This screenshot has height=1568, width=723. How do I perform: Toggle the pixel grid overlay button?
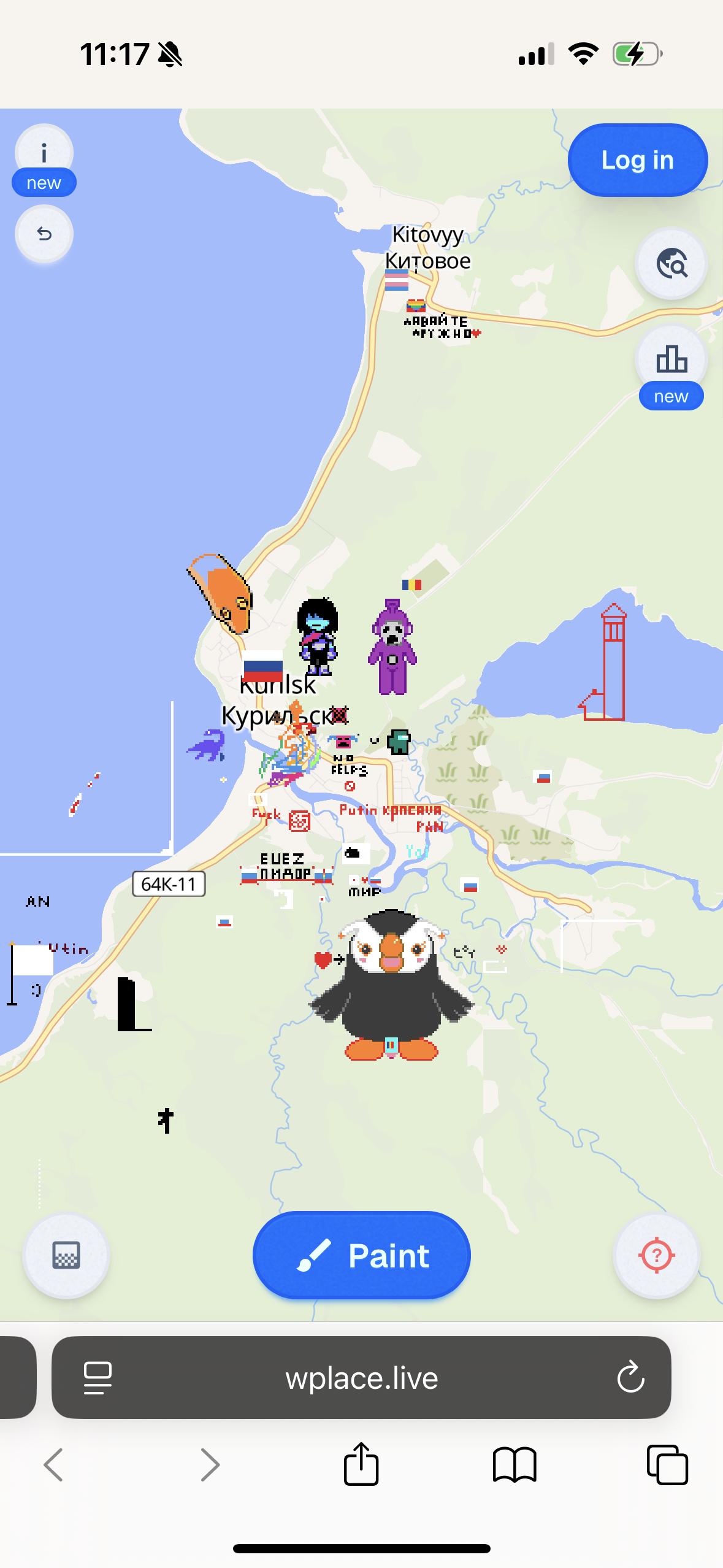tap(66, 1255)
